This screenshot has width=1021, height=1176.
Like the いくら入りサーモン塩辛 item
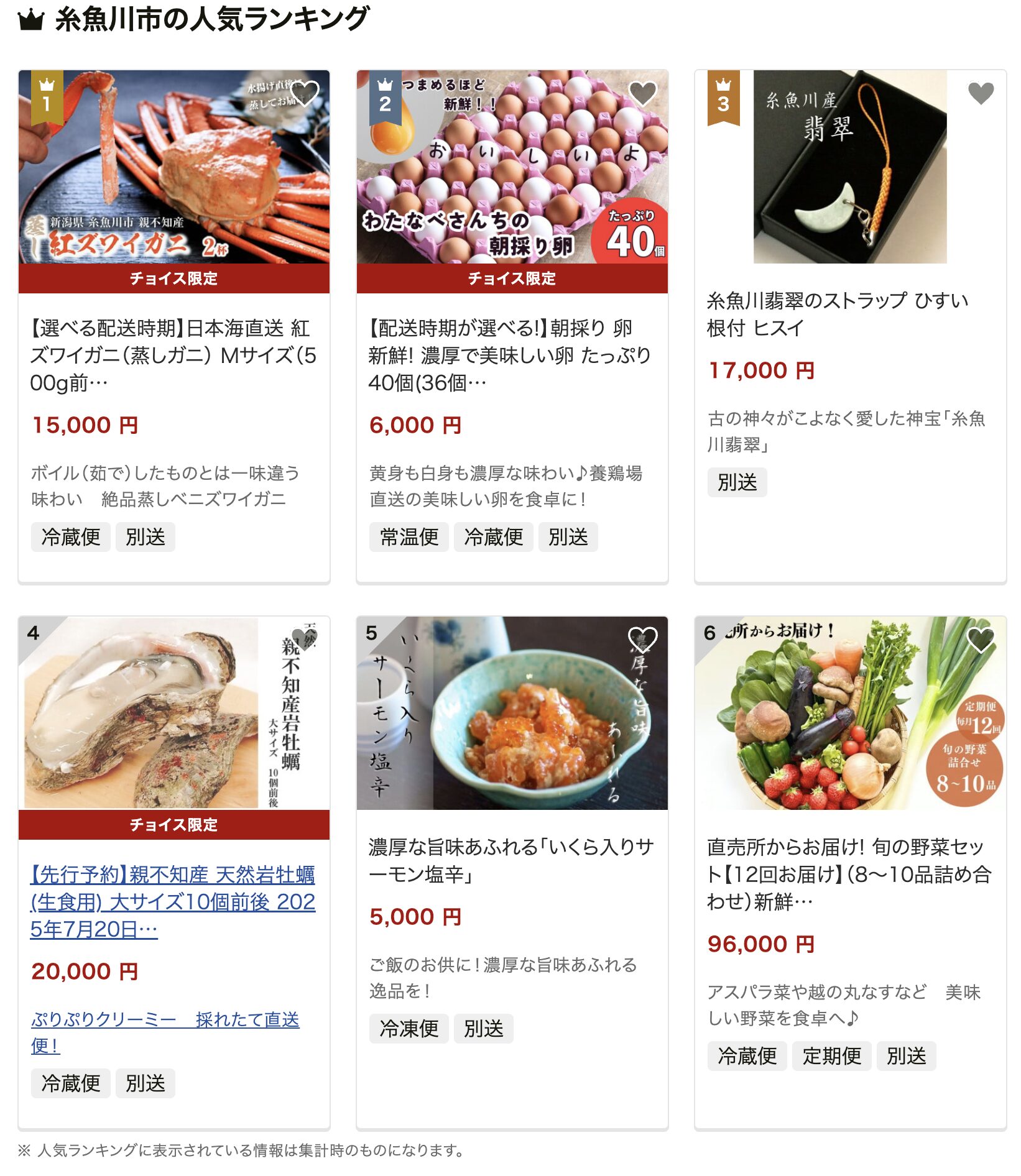coord(643,640)
